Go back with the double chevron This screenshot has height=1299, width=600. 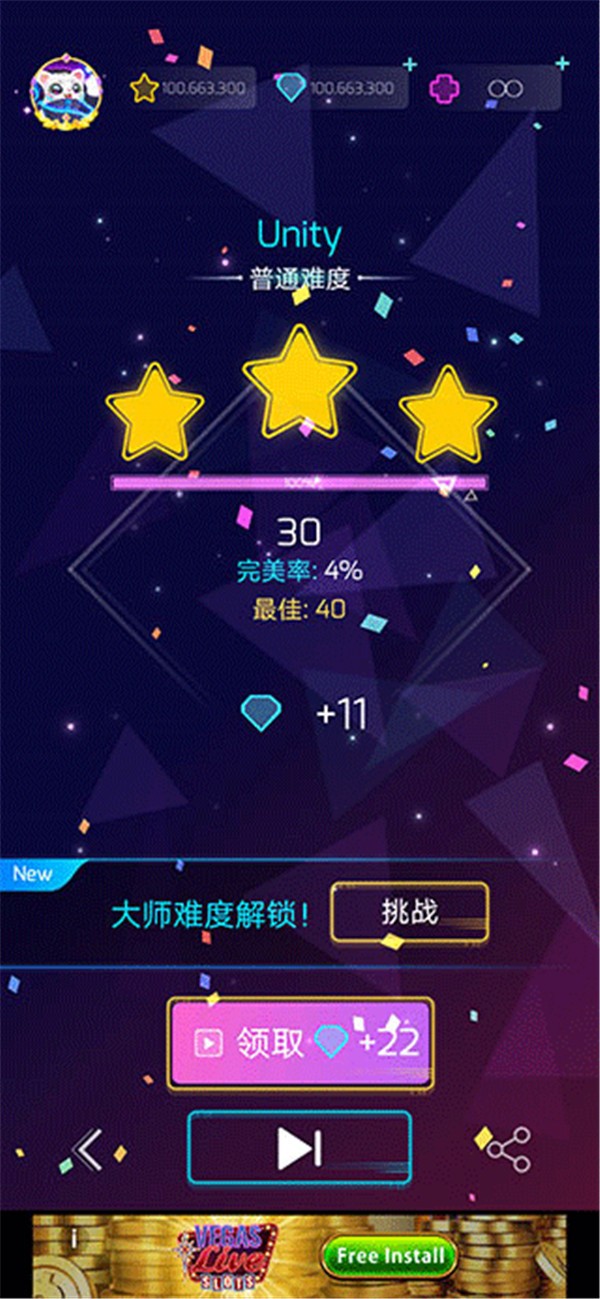coord(90,1150)
